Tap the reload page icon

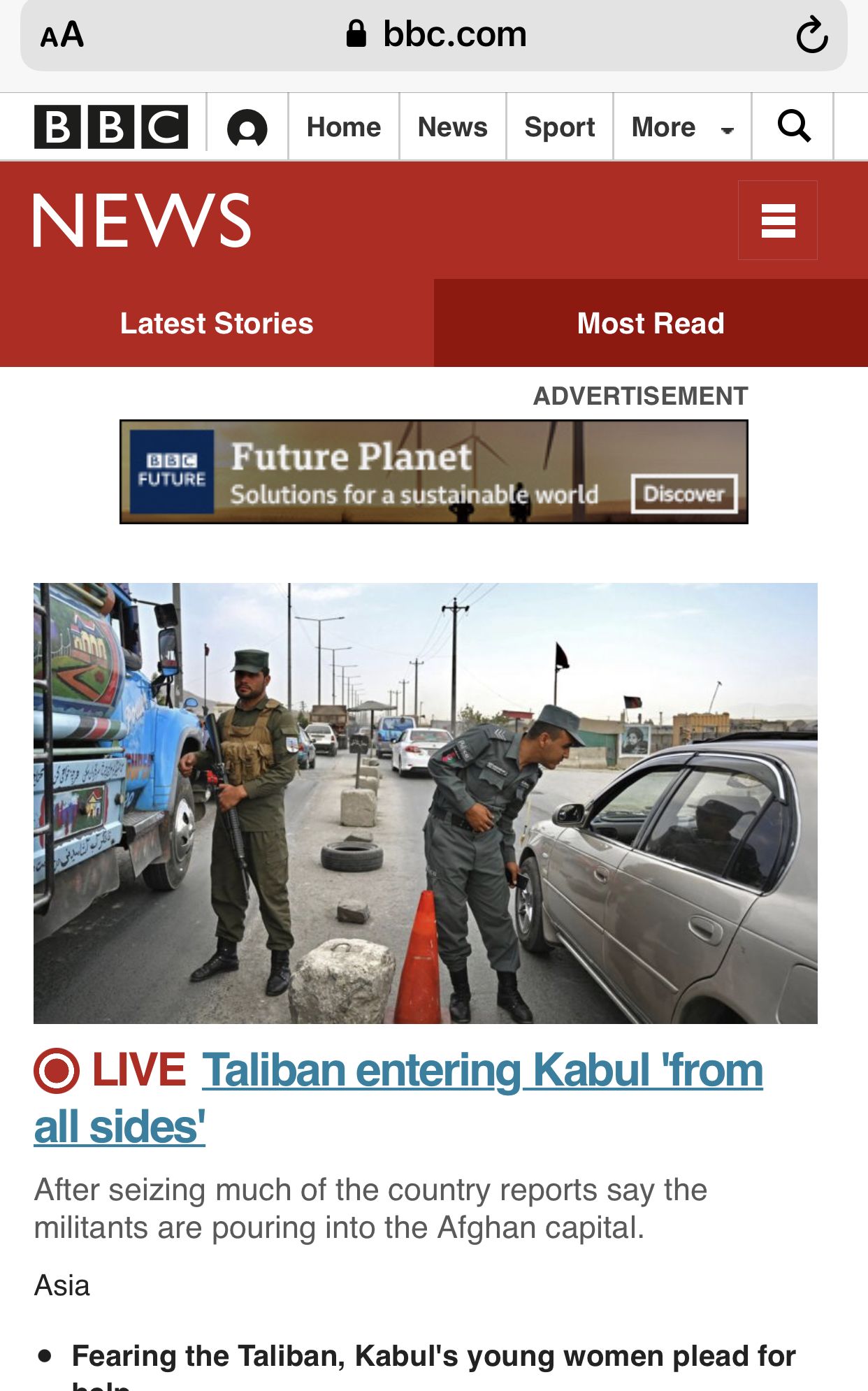click(x=811, y=35)
